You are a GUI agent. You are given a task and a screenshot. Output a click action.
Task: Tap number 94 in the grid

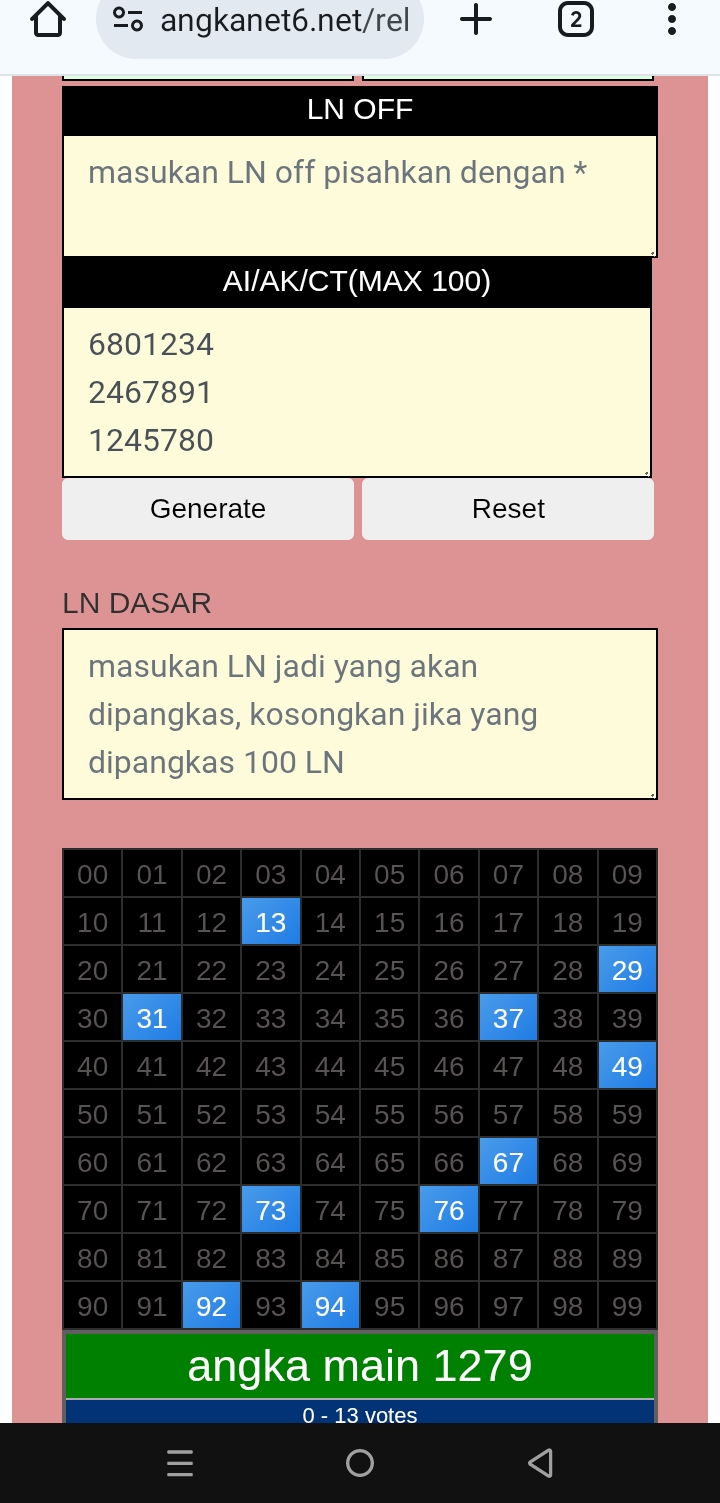[x=330, y=1306]
